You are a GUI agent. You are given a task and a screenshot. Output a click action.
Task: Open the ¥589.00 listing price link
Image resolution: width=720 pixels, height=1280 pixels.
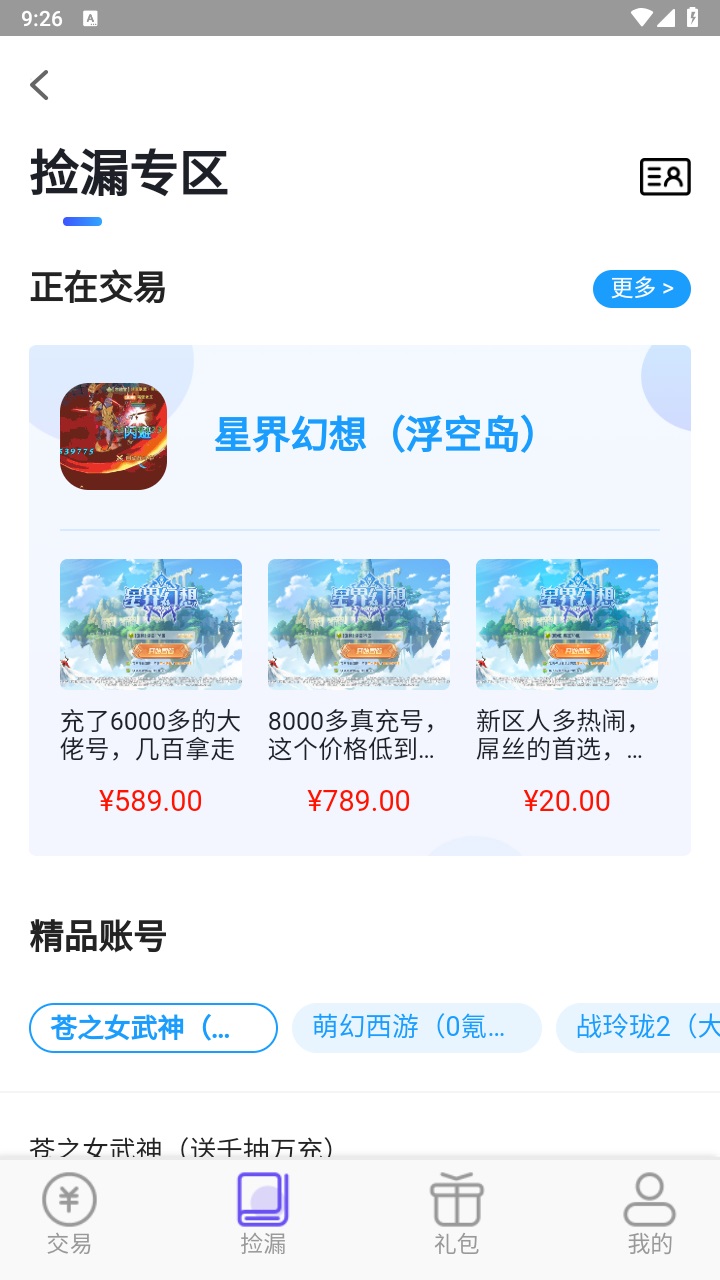pos(150,800)
